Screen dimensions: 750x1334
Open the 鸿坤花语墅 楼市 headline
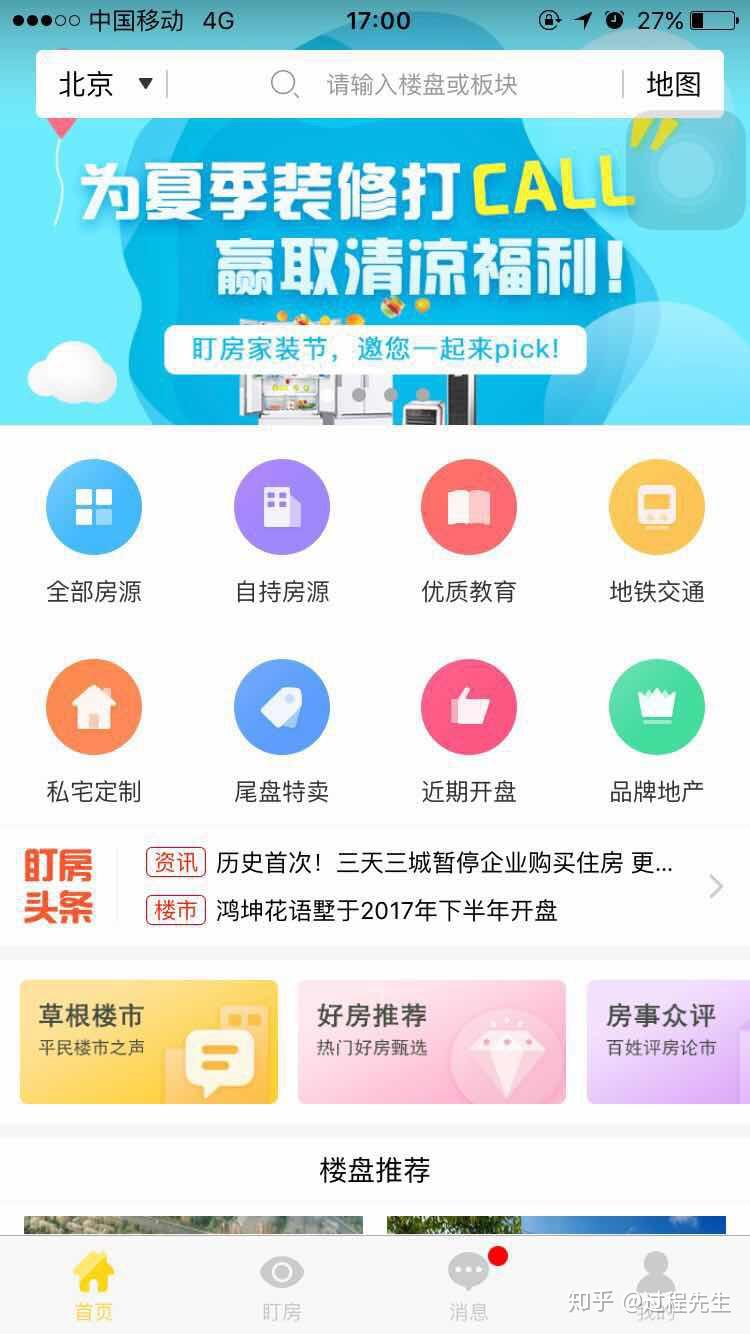coord(386,910)
